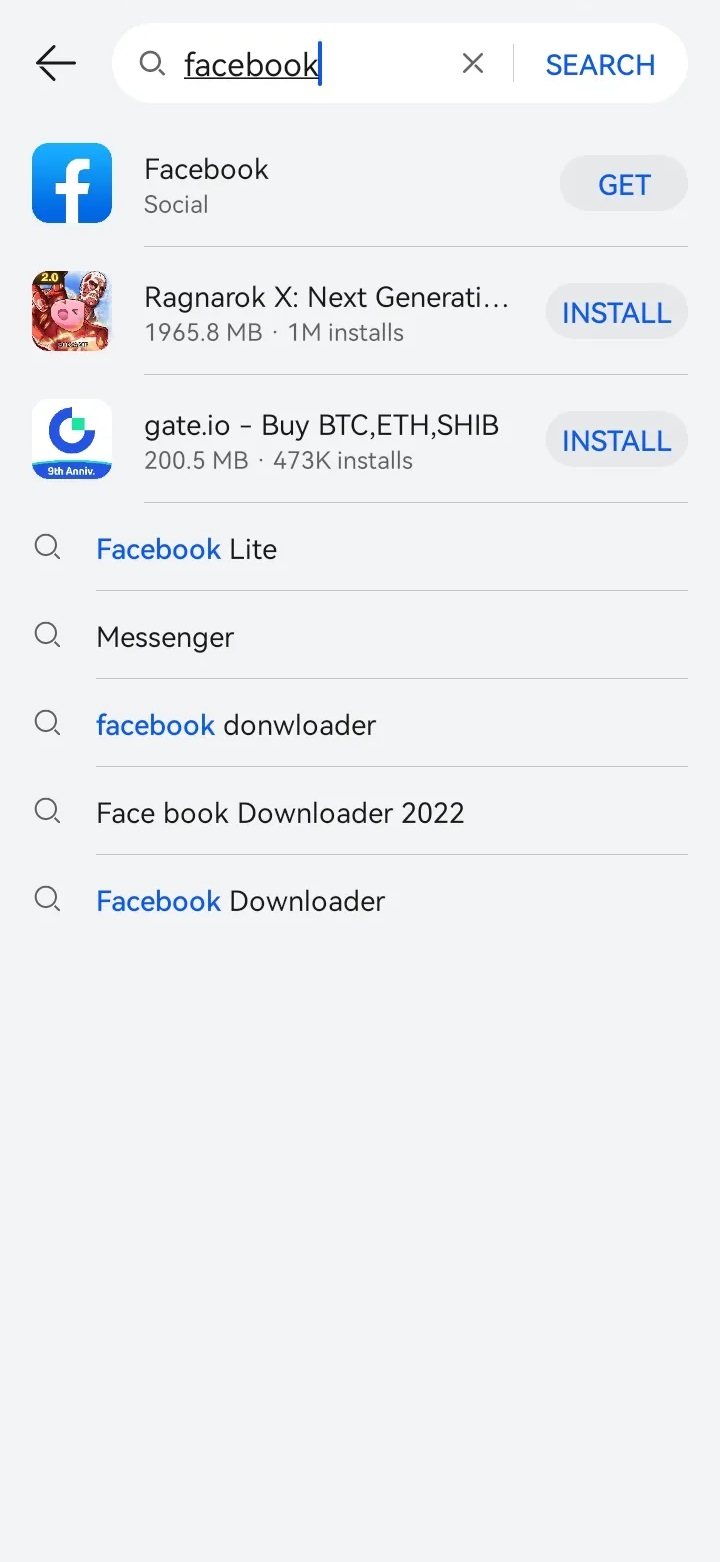Install the gate.io app
720x1562 pixels.
click(x=616, y=440)
